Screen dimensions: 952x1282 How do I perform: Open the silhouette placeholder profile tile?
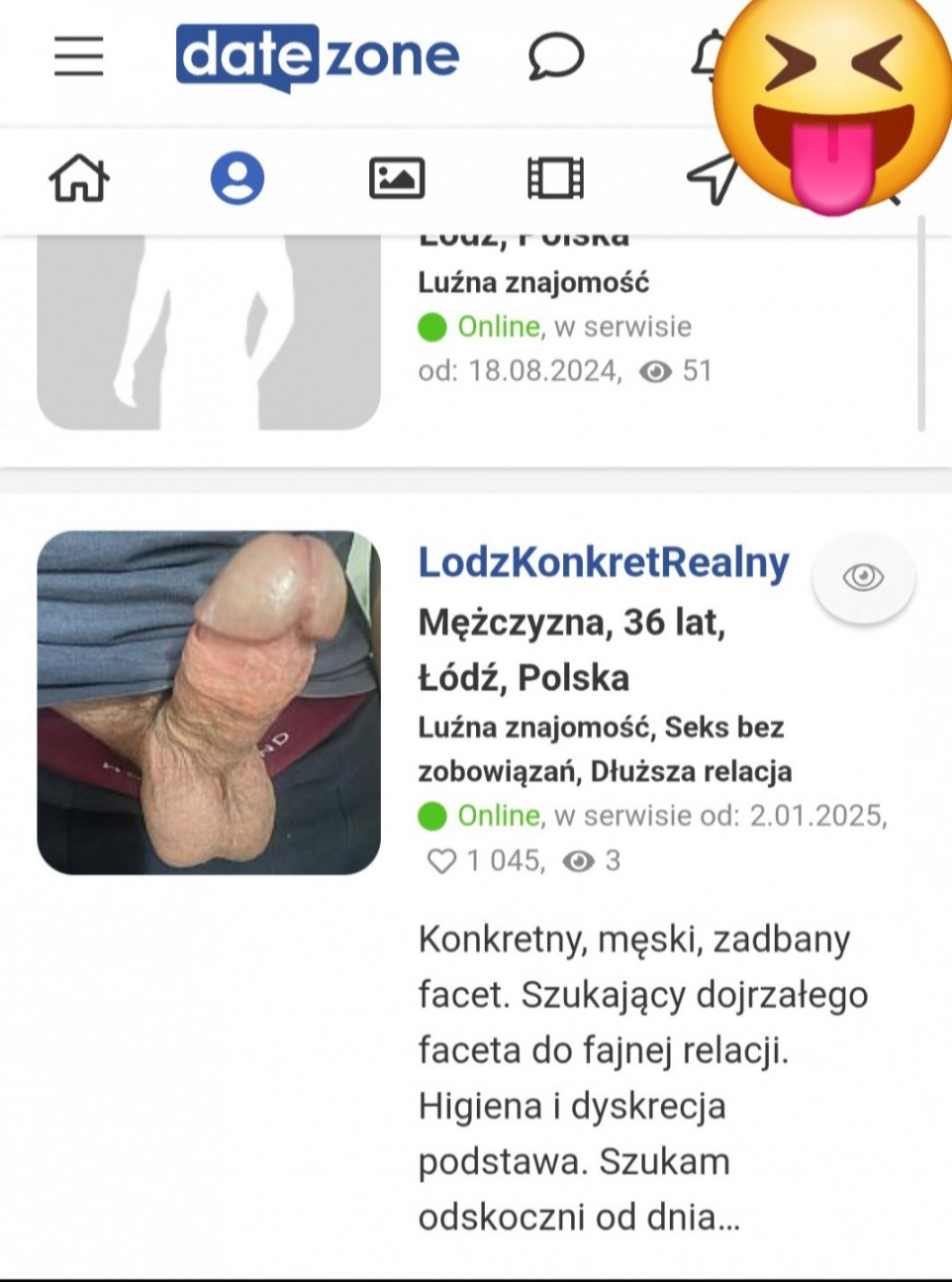[208, 332]
